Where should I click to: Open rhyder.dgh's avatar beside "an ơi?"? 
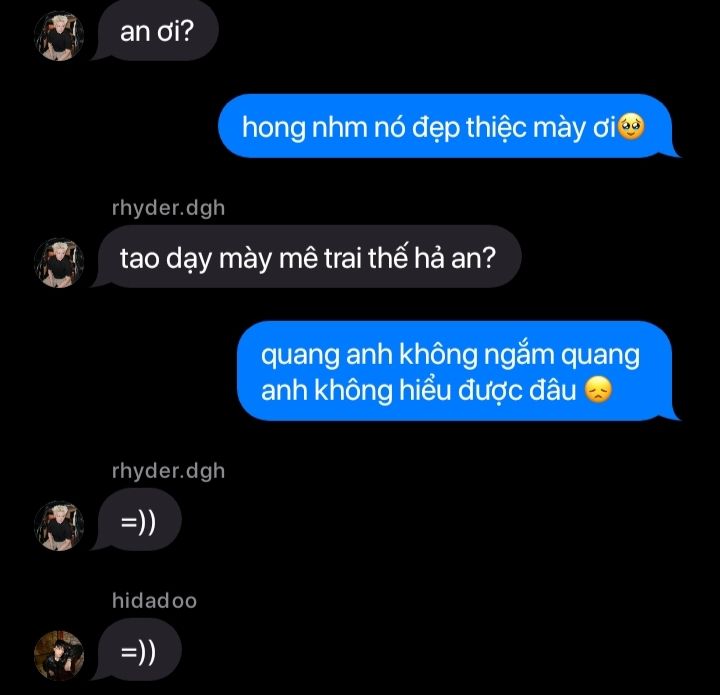(59, 37)
